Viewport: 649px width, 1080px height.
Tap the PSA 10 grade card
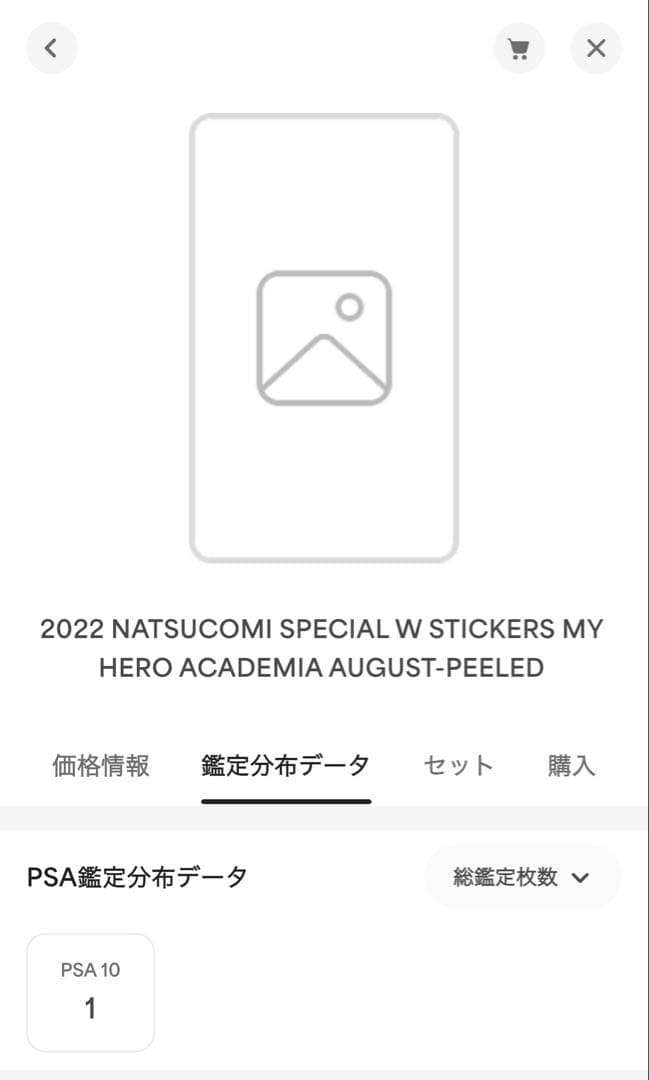coord(91,992)
